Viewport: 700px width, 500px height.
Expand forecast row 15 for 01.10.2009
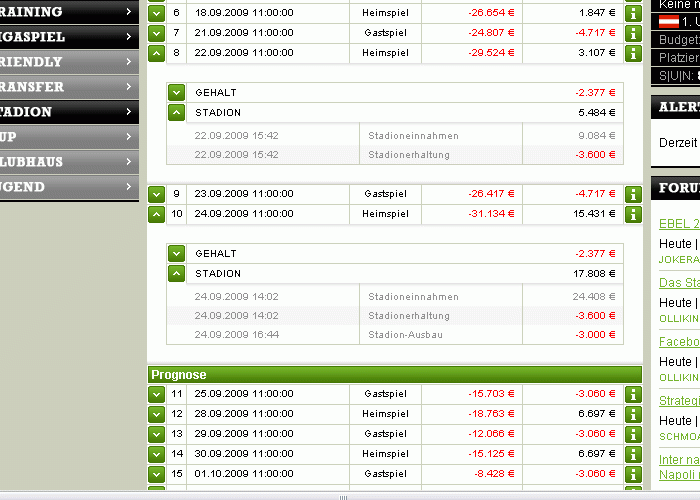(157, 474)
